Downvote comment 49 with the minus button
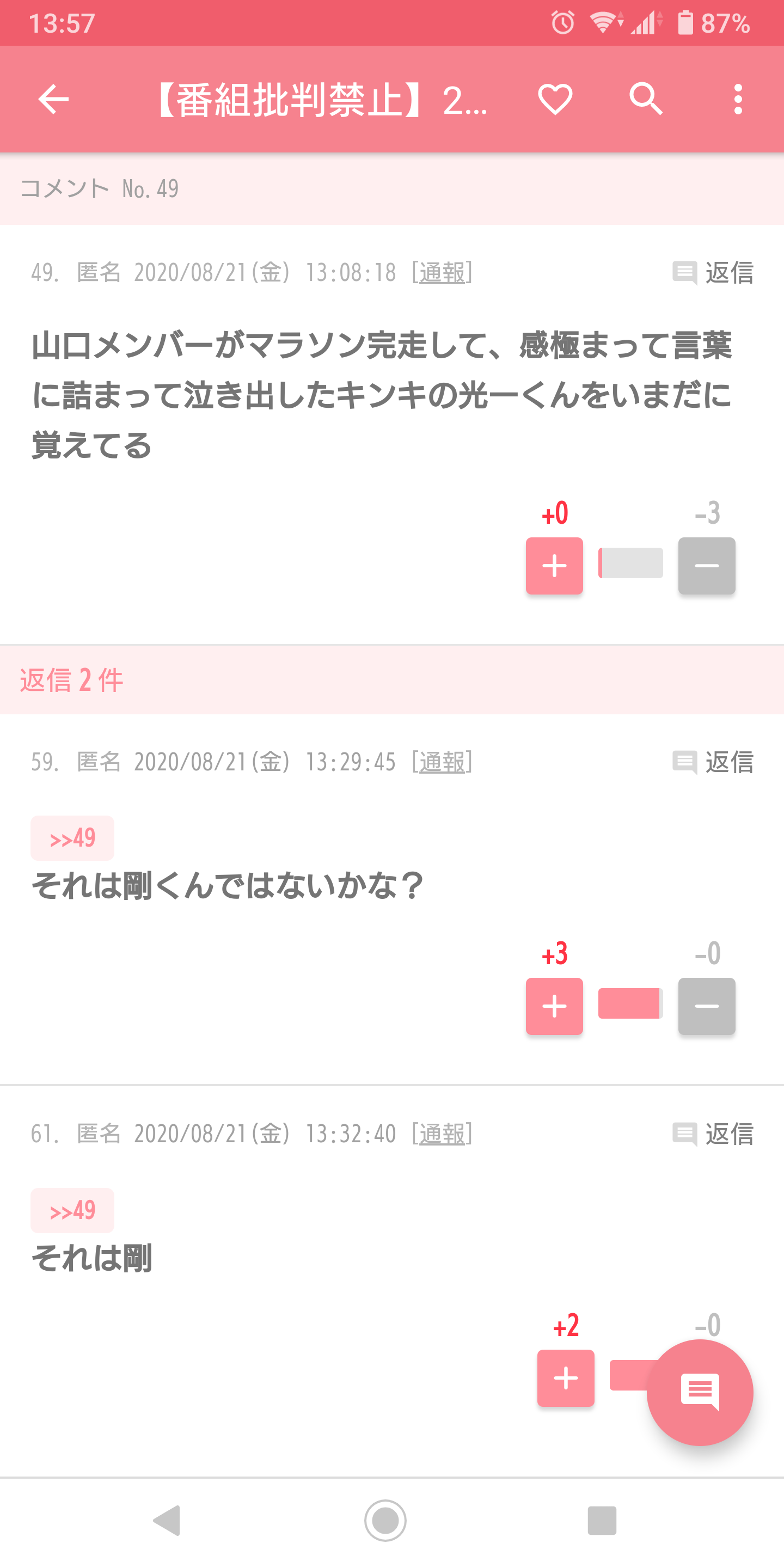The image size is (784, 1568). pos(707,566)
